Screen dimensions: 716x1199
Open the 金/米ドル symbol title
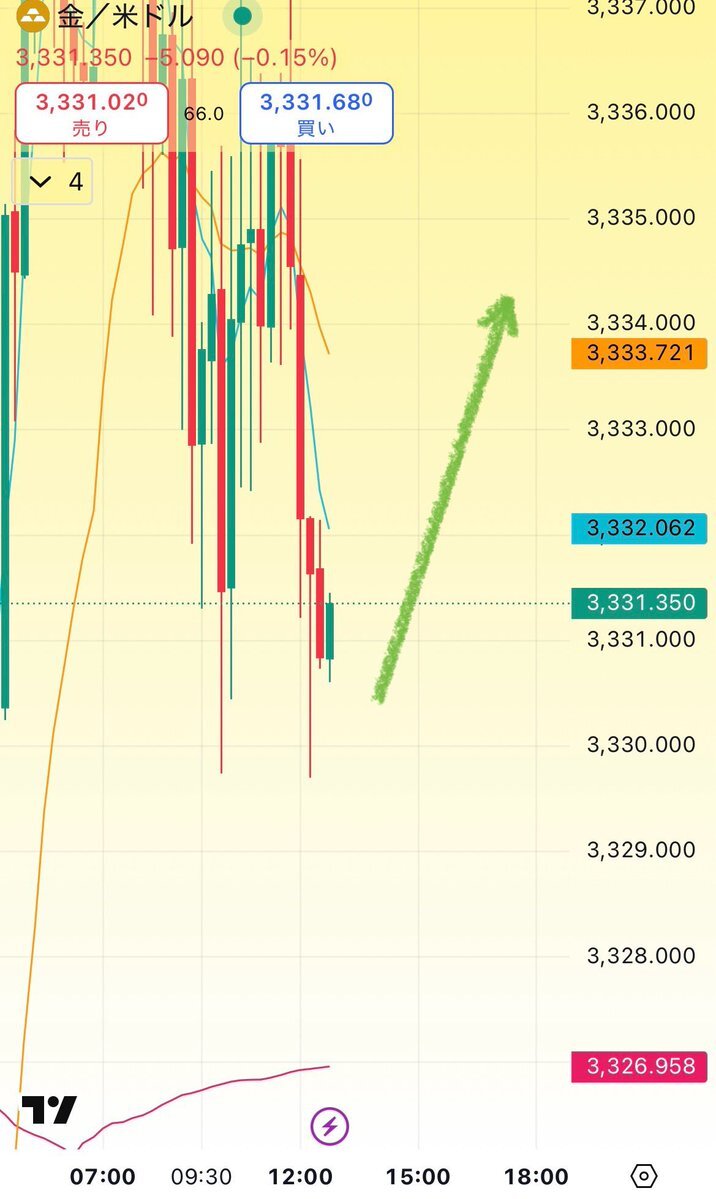click(x=125, y=17)
